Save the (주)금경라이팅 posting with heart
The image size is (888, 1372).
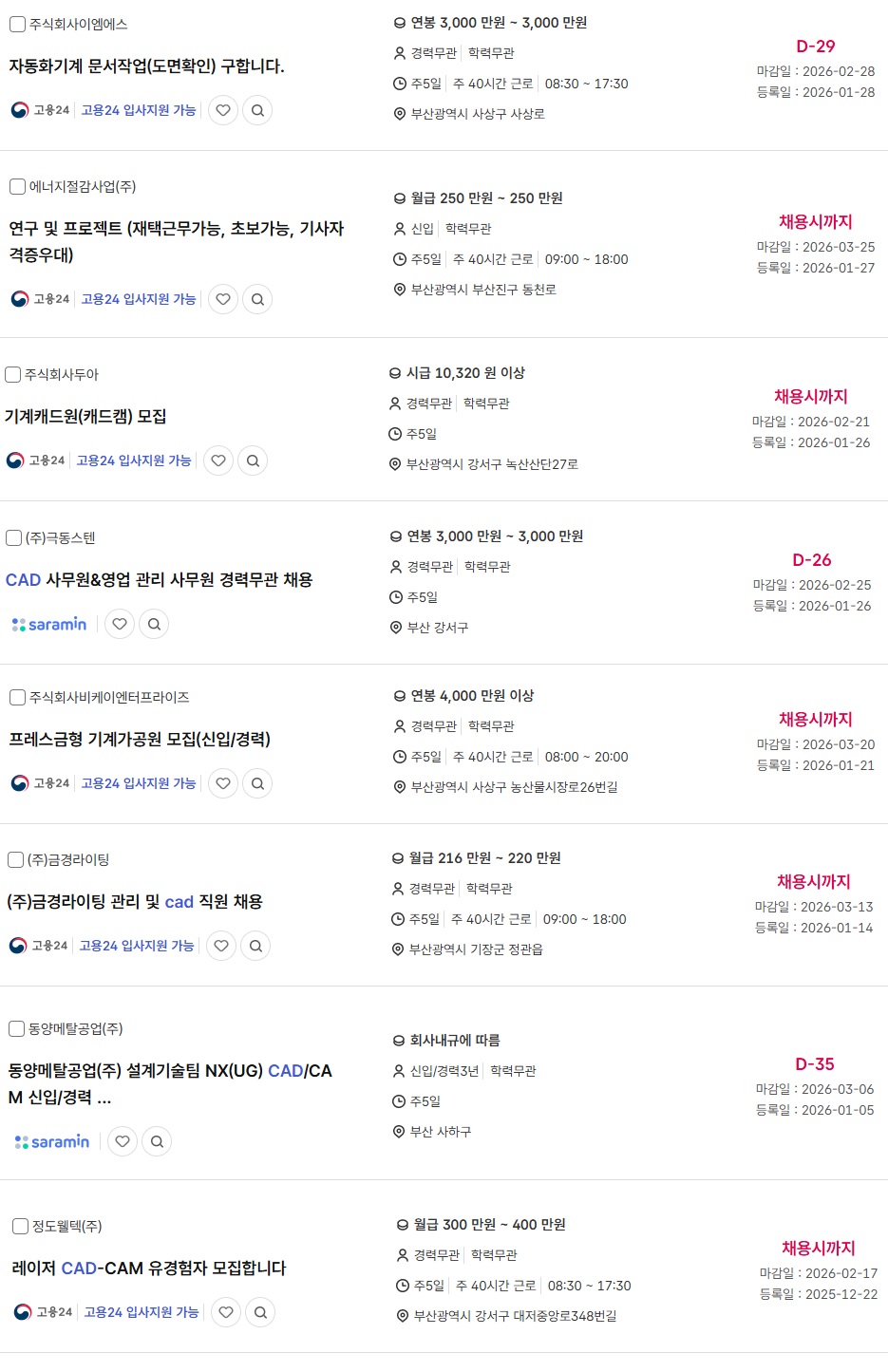coord(221,946)
